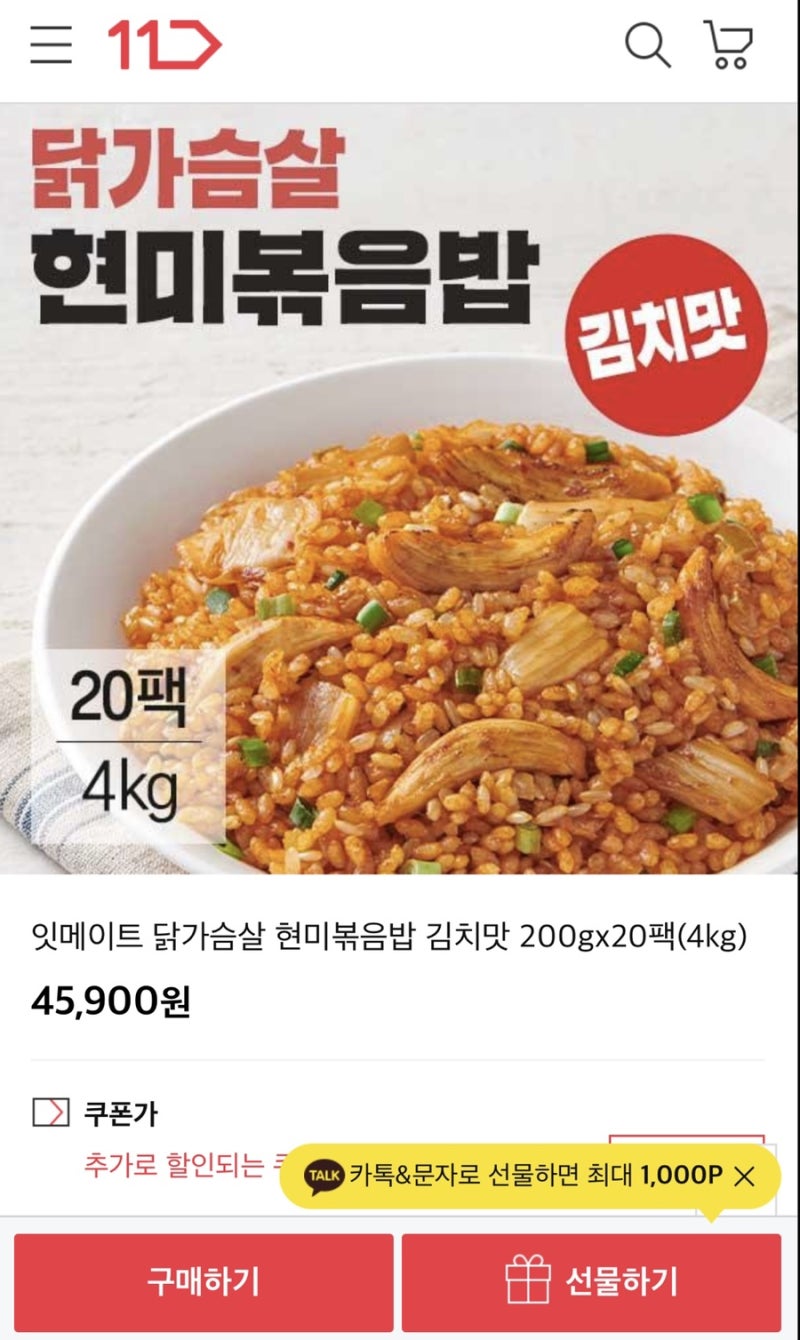Tap the 선물하기 gift button
The width and height of the screenshot is (800, 1340).
pyautogui.click(x=591, y=1282)
